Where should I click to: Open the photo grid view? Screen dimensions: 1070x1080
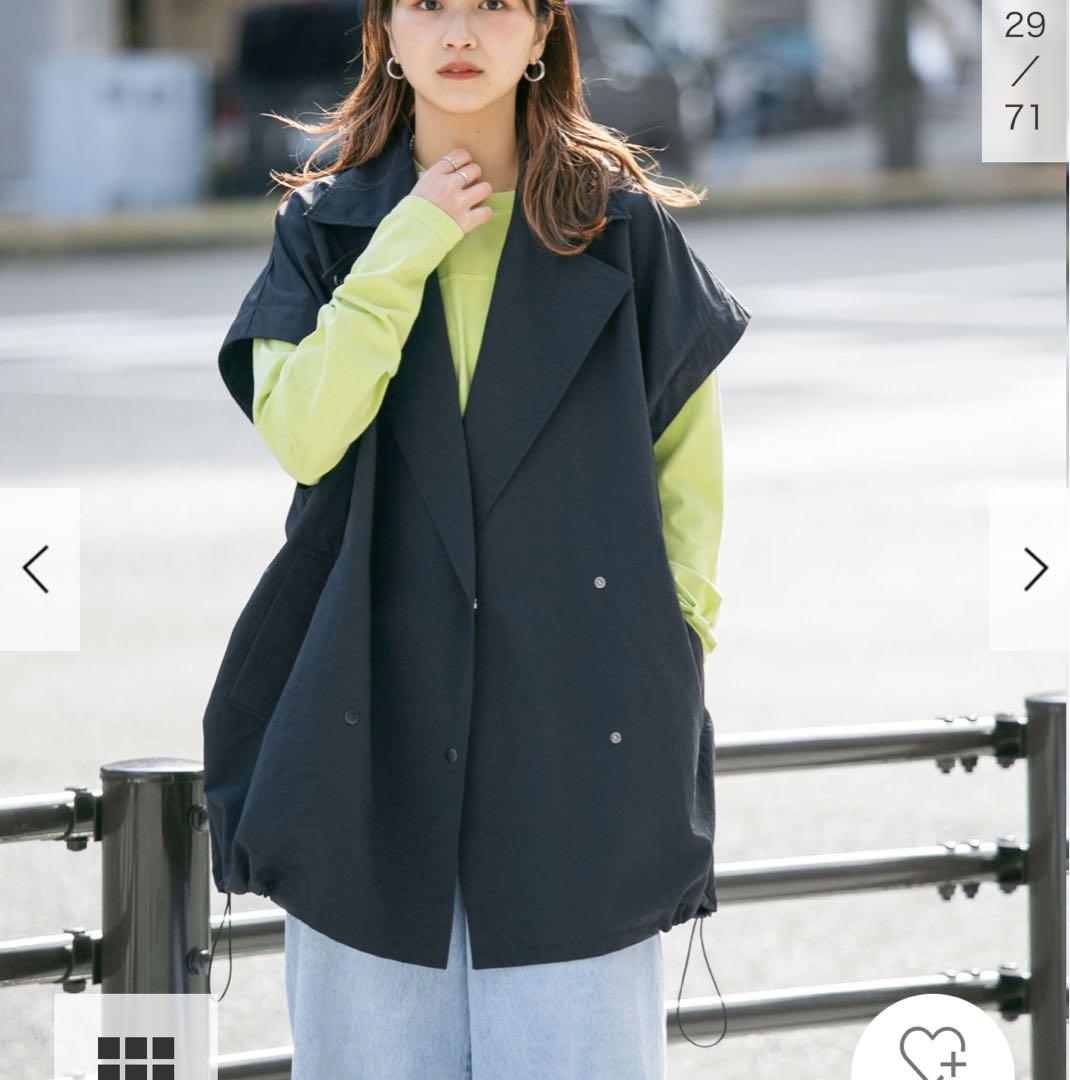136,1053
